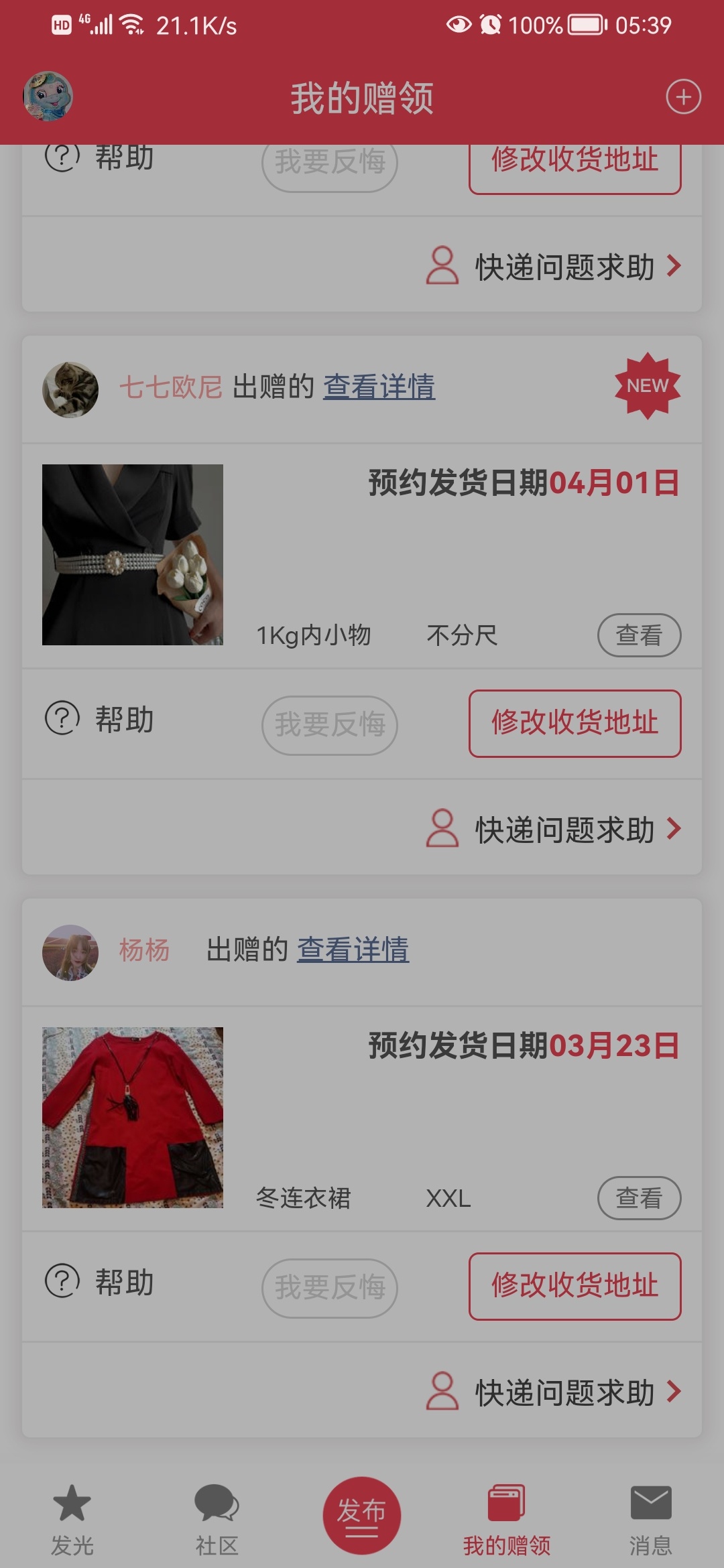Viewport: 724px width, 1568px height.
Task: Open the red dress item photo
Action: pyautogui.click(x=133, y=1118)
